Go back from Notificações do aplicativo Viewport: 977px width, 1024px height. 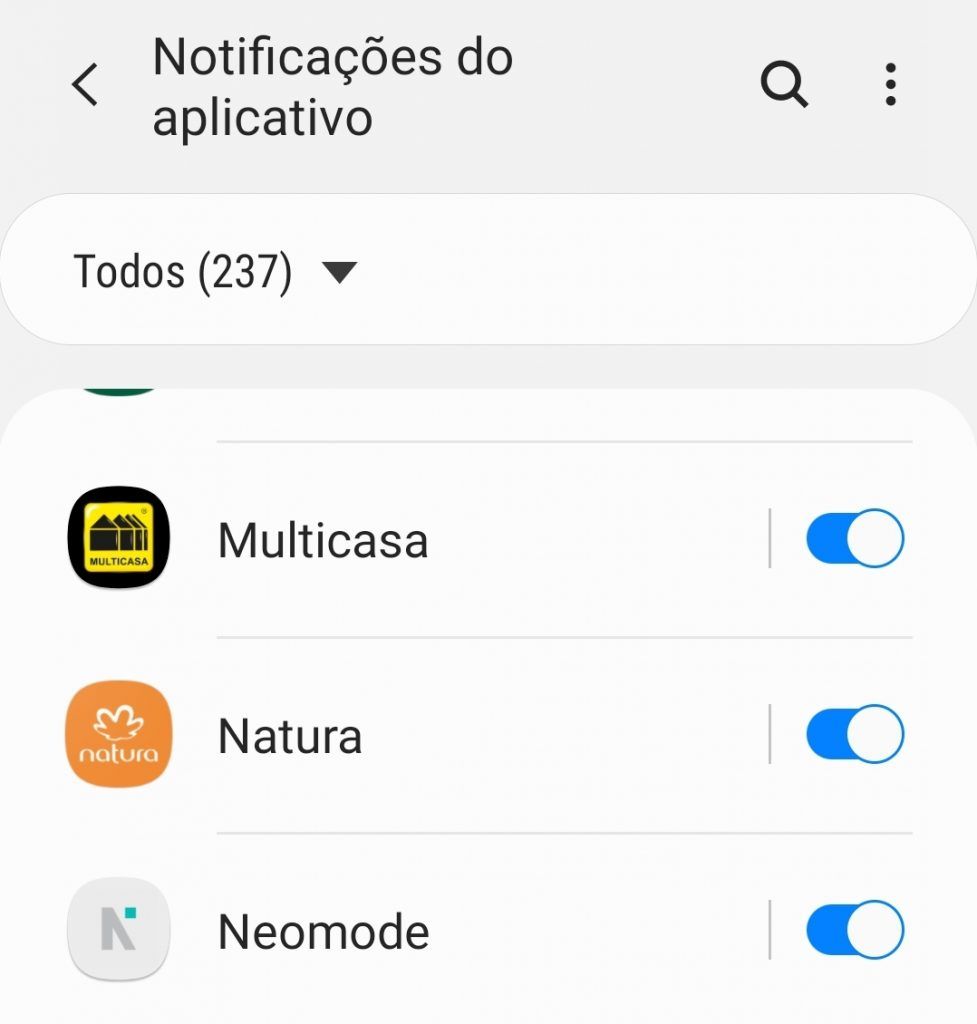(x=86, y=85)
